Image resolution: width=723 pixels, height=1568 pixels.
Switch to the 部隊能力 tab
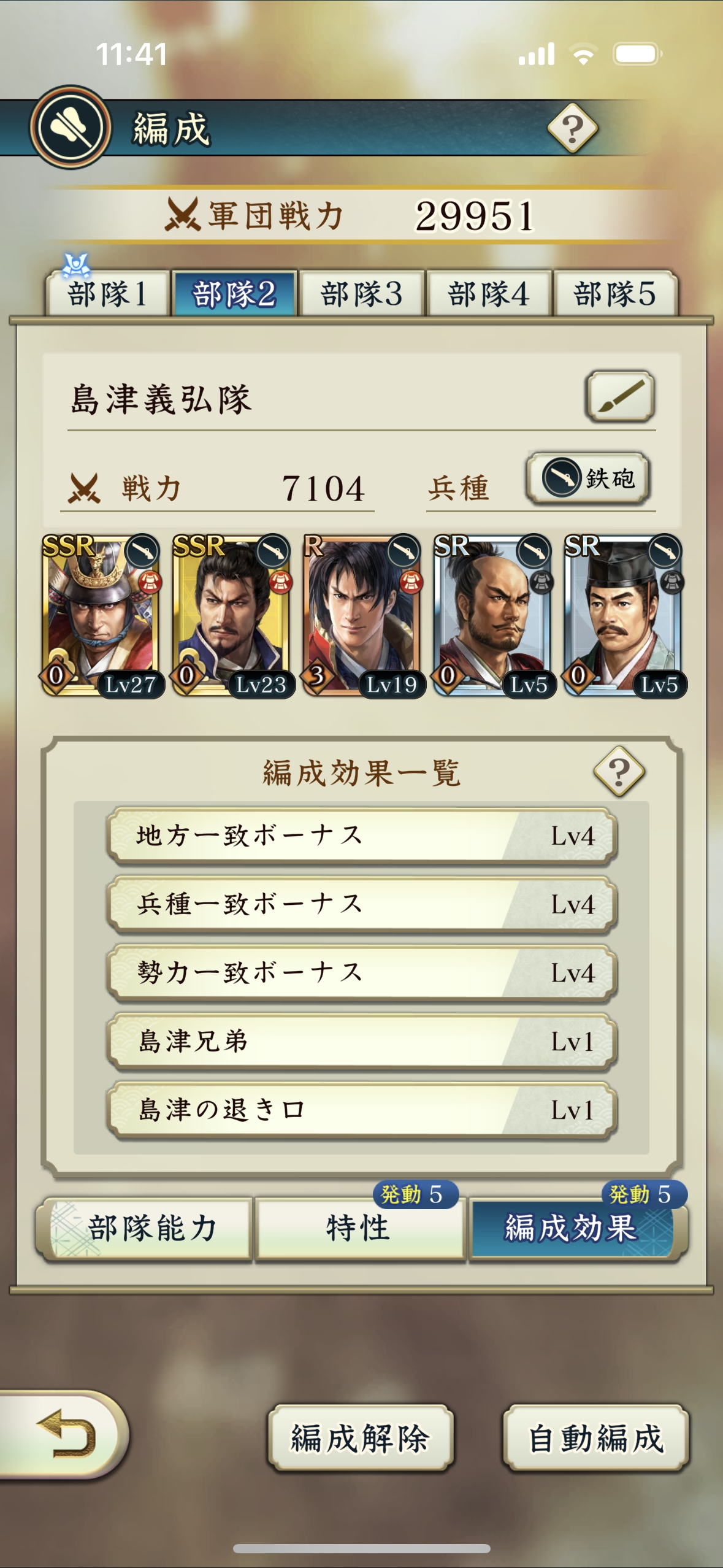coord(145,1228)
